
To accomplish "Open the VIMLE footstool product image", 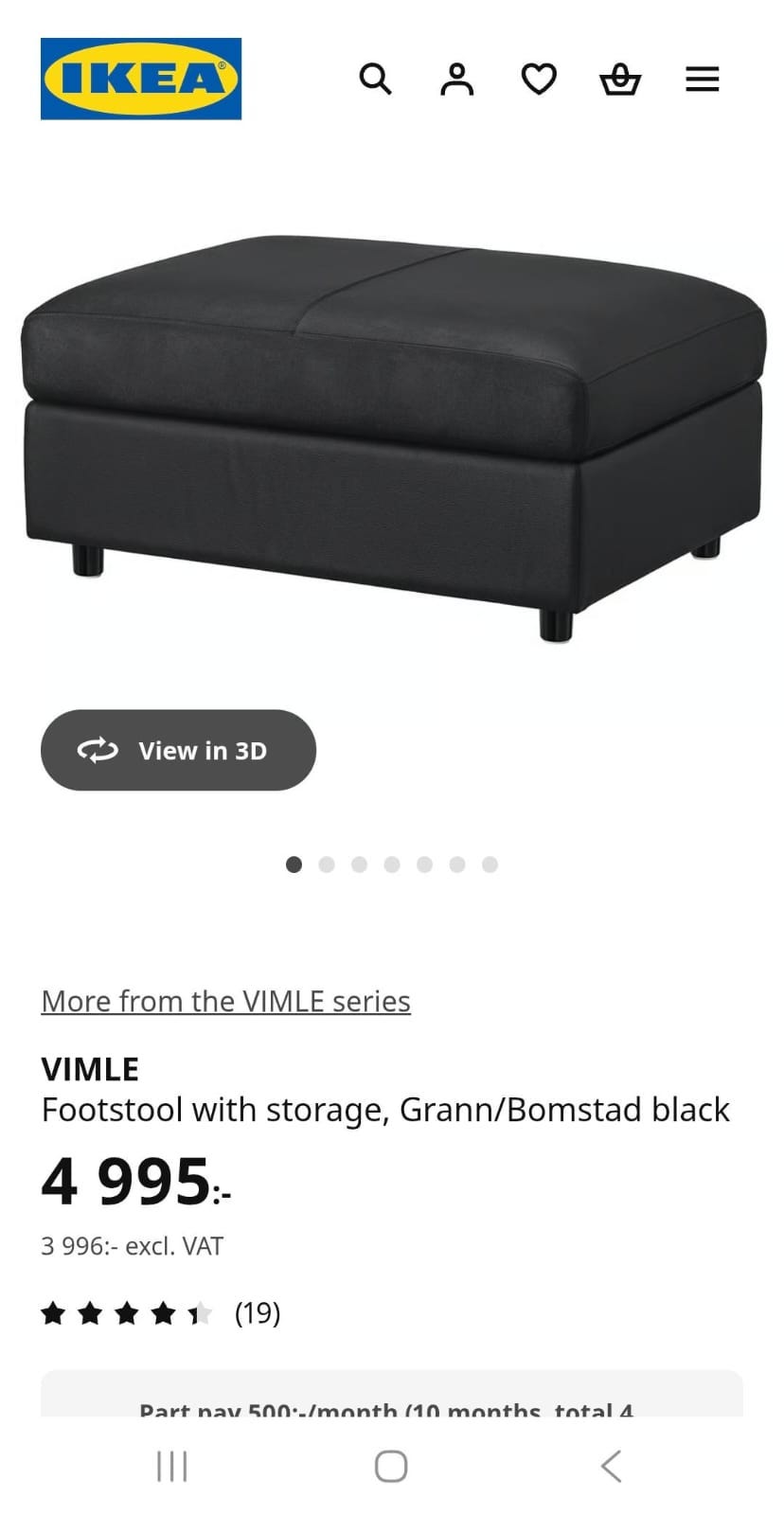I will tap(392, 436).
